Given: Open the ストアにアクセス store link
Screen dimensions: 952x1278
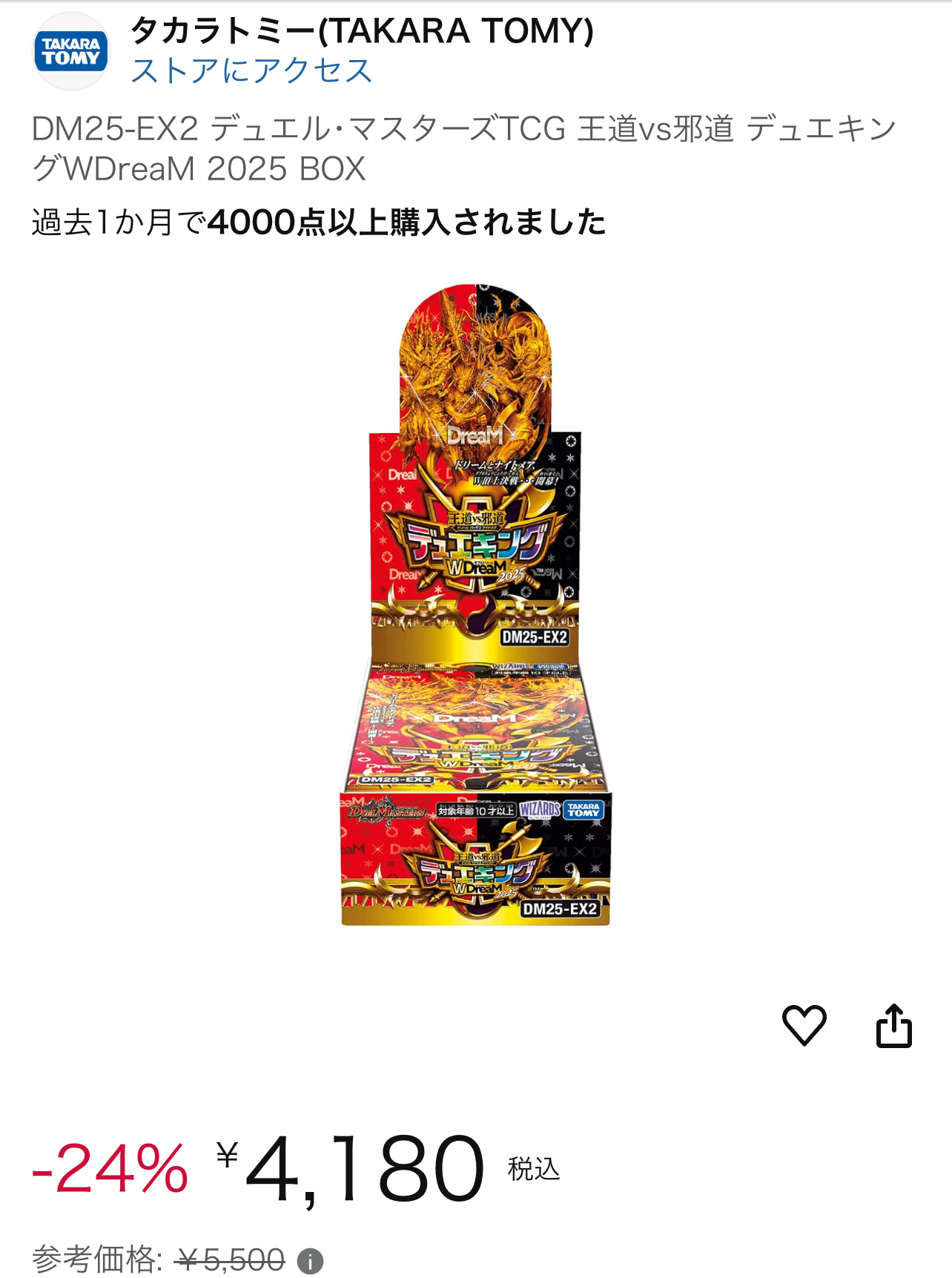Looking at the screenshot, I should [x=251, y=71].
